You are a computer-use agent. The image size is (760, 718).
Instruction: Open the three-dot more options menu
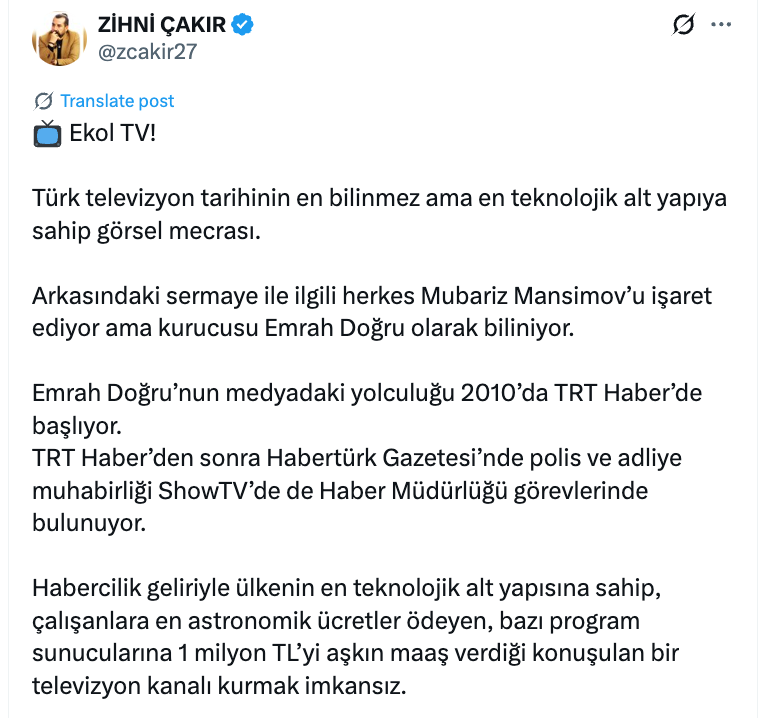coord(720,26)
